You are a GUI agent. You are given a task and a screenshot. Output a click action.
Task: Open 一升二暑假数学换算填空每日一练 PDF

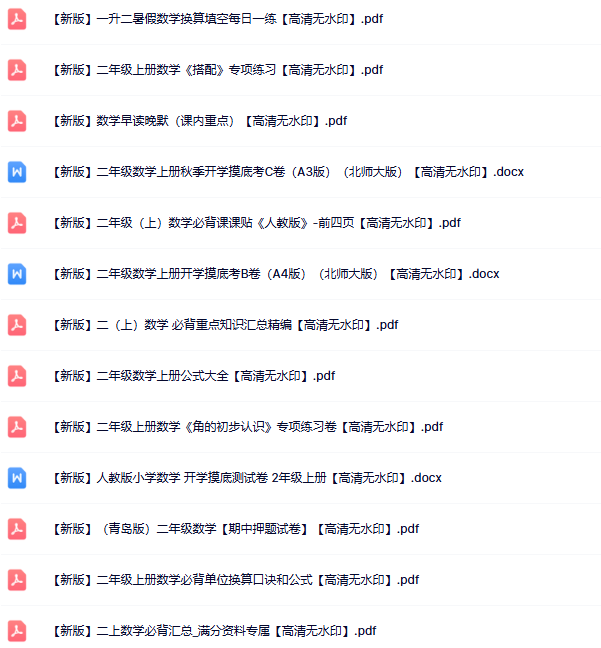tap(216, 19)
